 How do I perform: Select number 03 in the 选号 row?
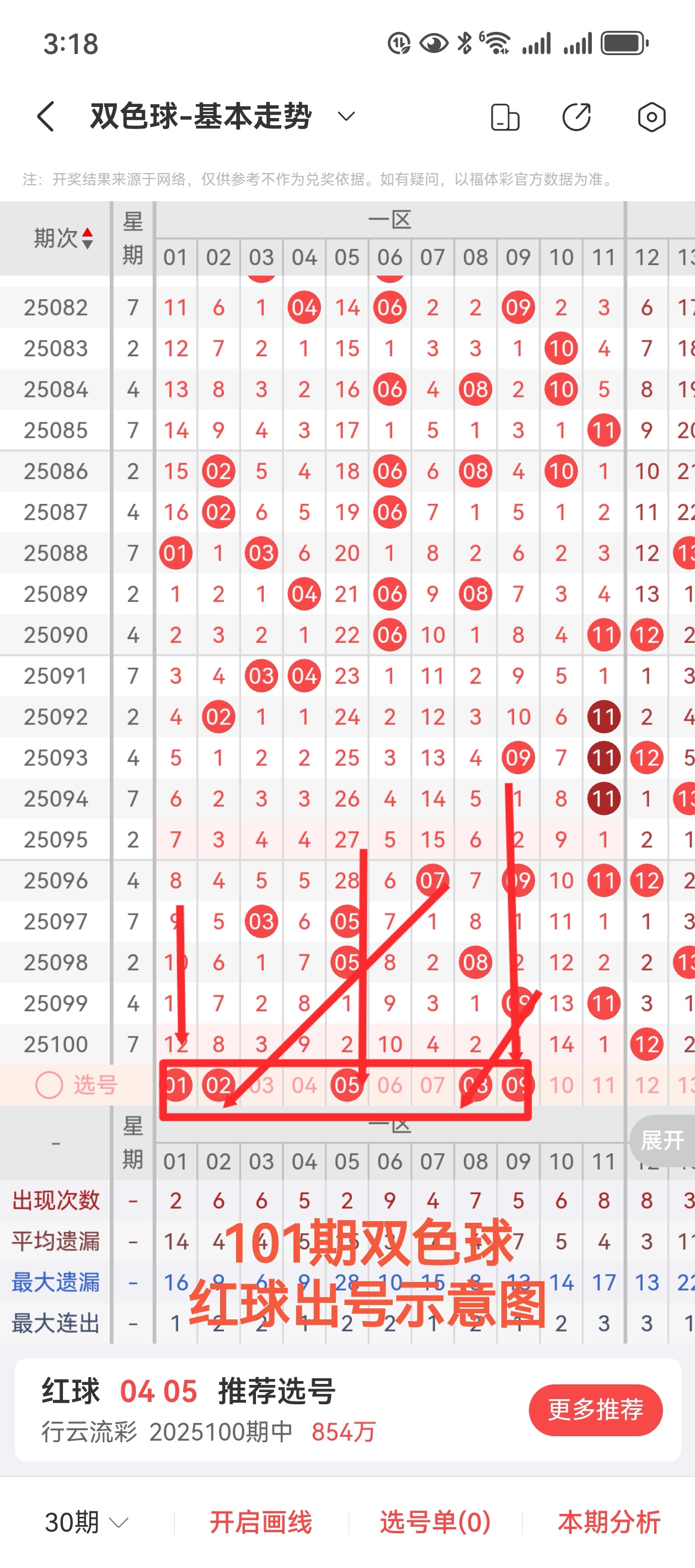[x=261, y=1084]
